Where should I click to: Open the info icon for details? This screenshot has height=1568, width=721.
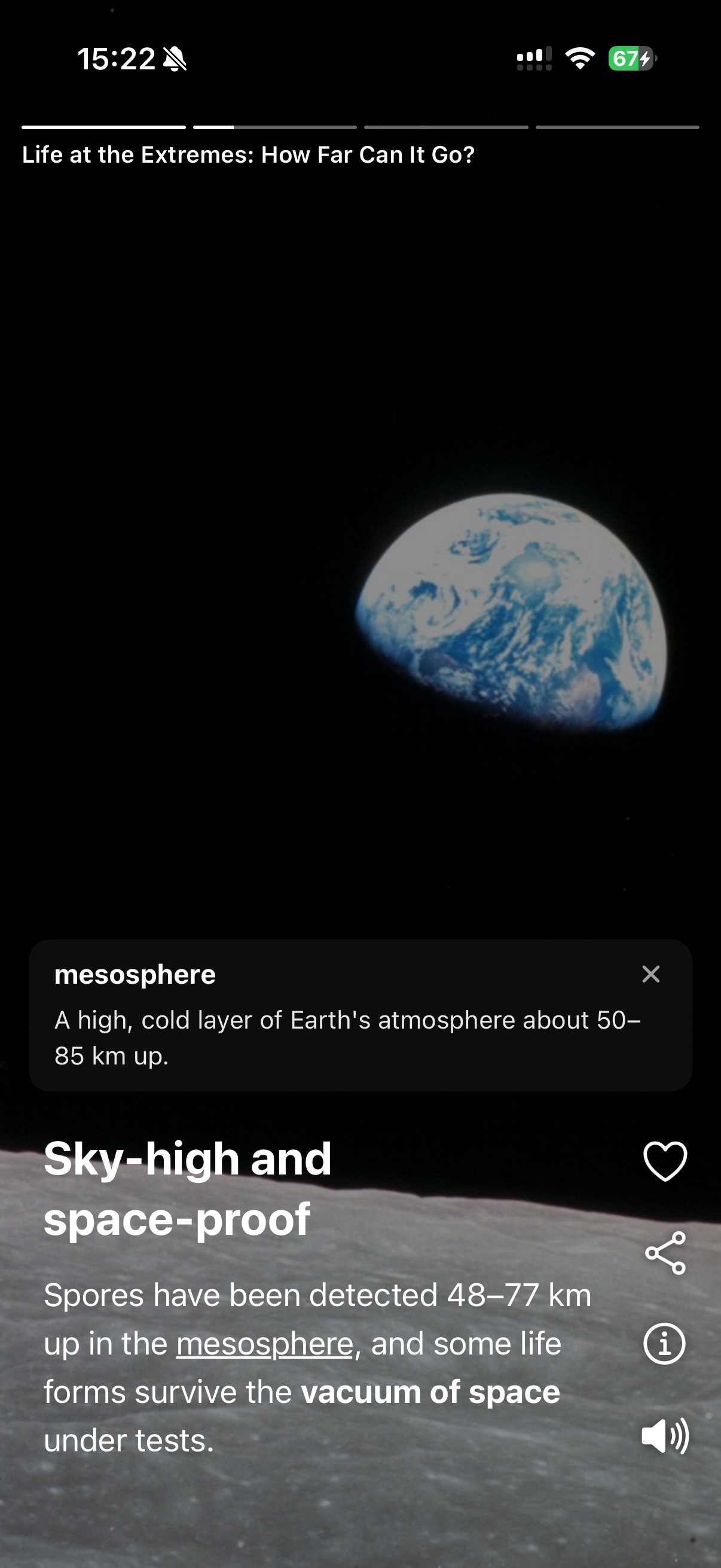click(664, 1343)
